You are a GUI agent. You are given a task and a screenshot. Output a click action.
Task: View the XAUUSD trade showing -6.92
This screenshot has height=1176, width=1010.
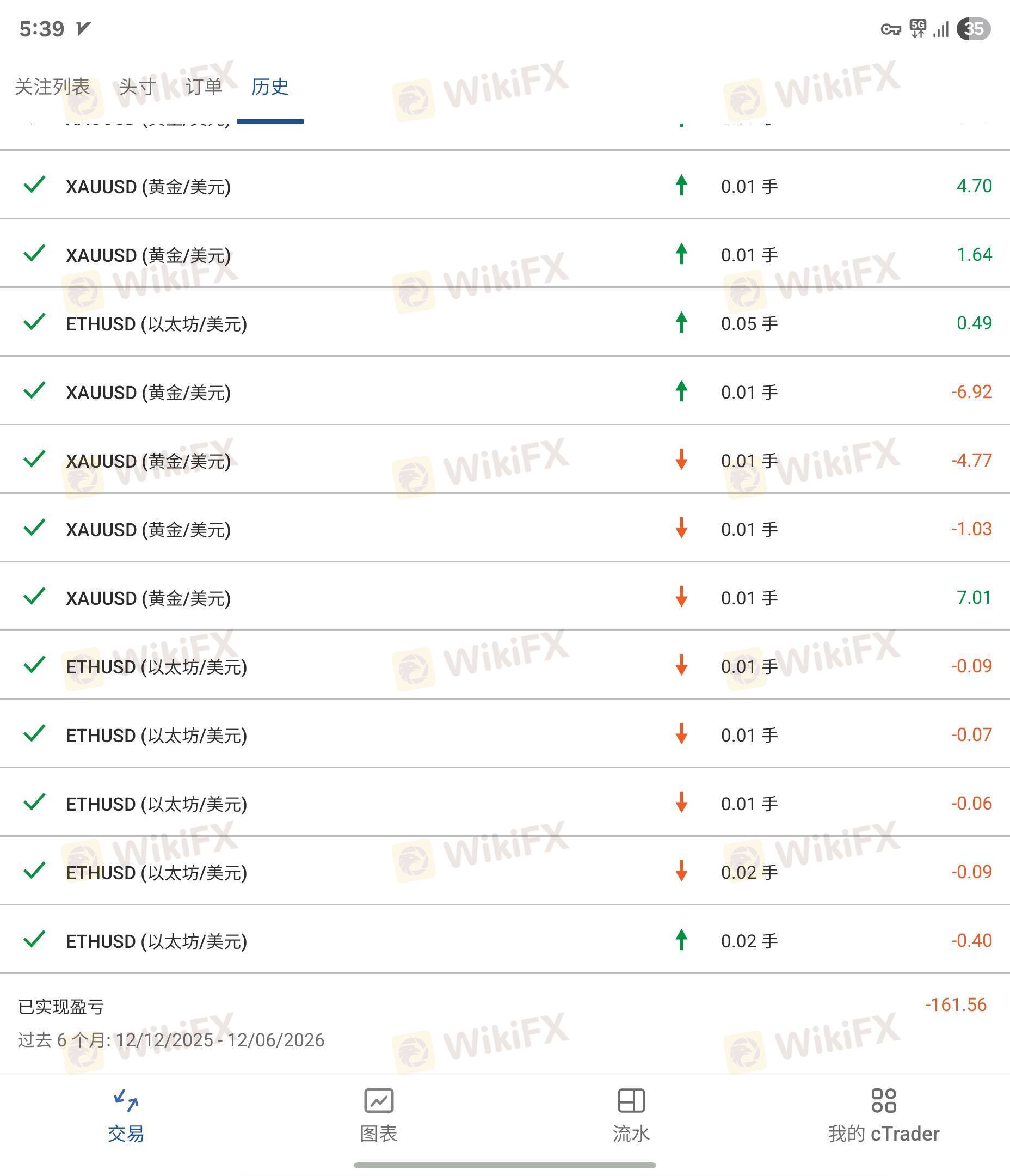tap(505, 391)
